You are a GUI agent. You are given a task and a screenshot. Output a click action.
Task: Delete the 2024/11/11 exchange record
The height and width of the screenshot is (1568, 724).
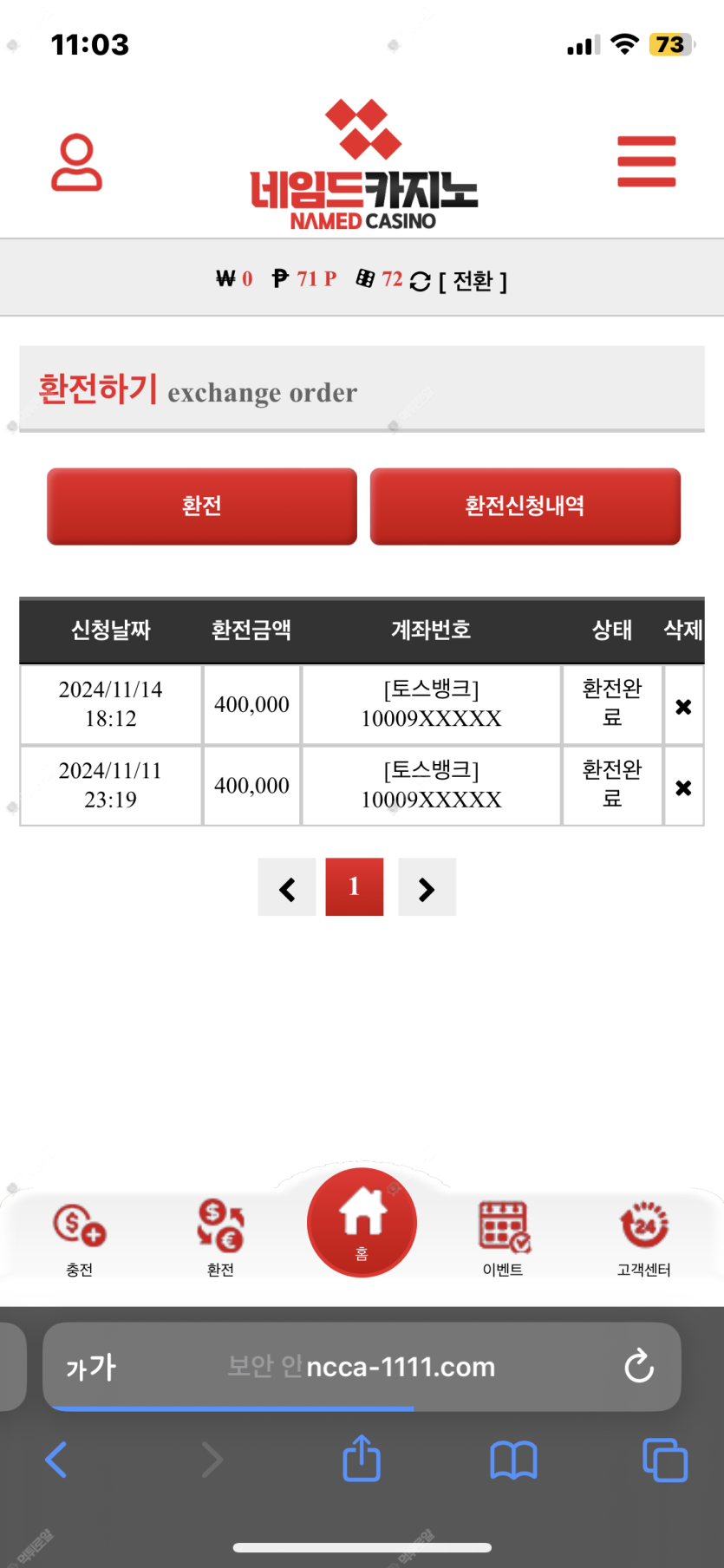[x=683, y=787]
